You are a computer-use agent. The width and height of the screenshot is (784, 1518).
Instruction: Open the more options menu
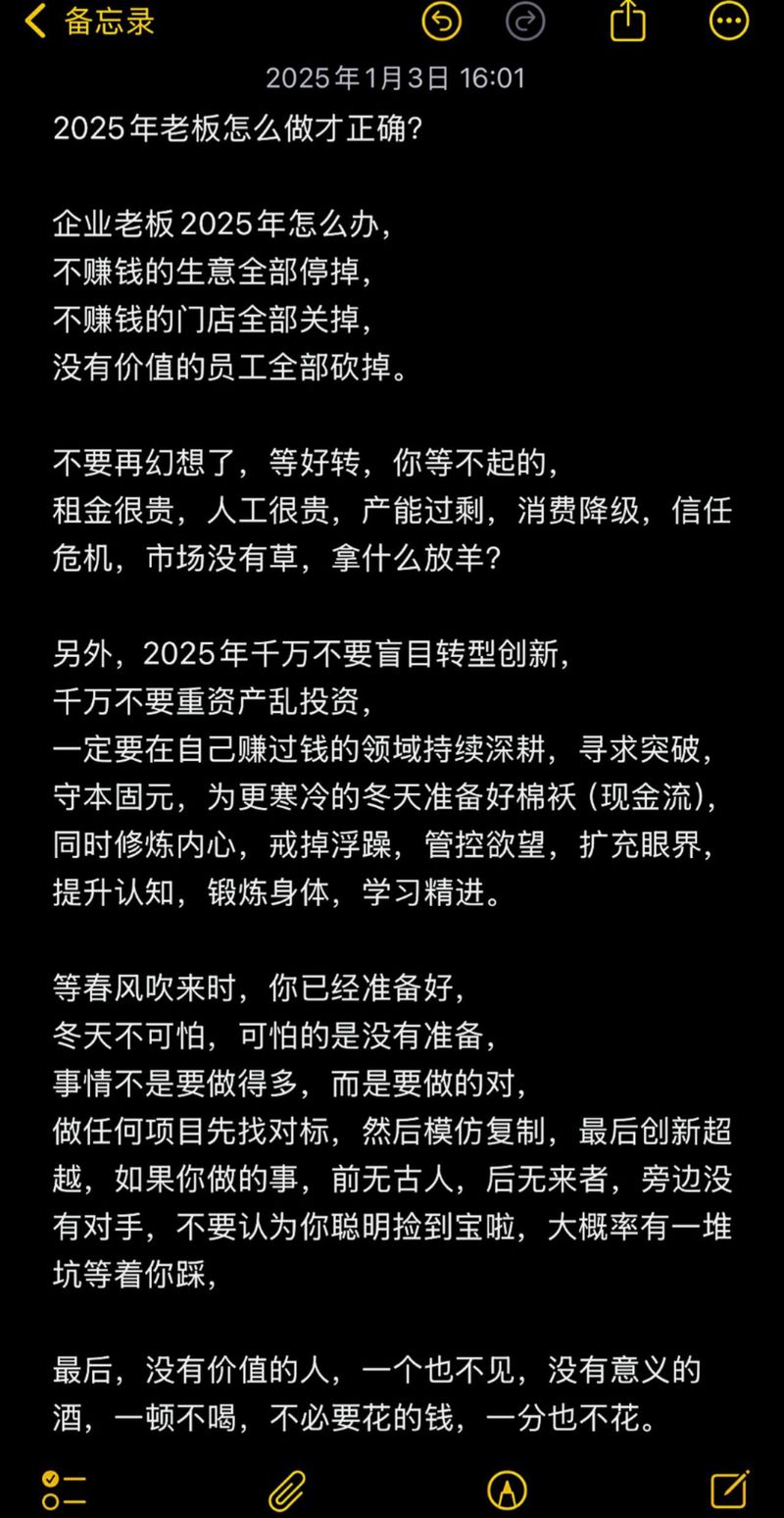pos(729,21)
